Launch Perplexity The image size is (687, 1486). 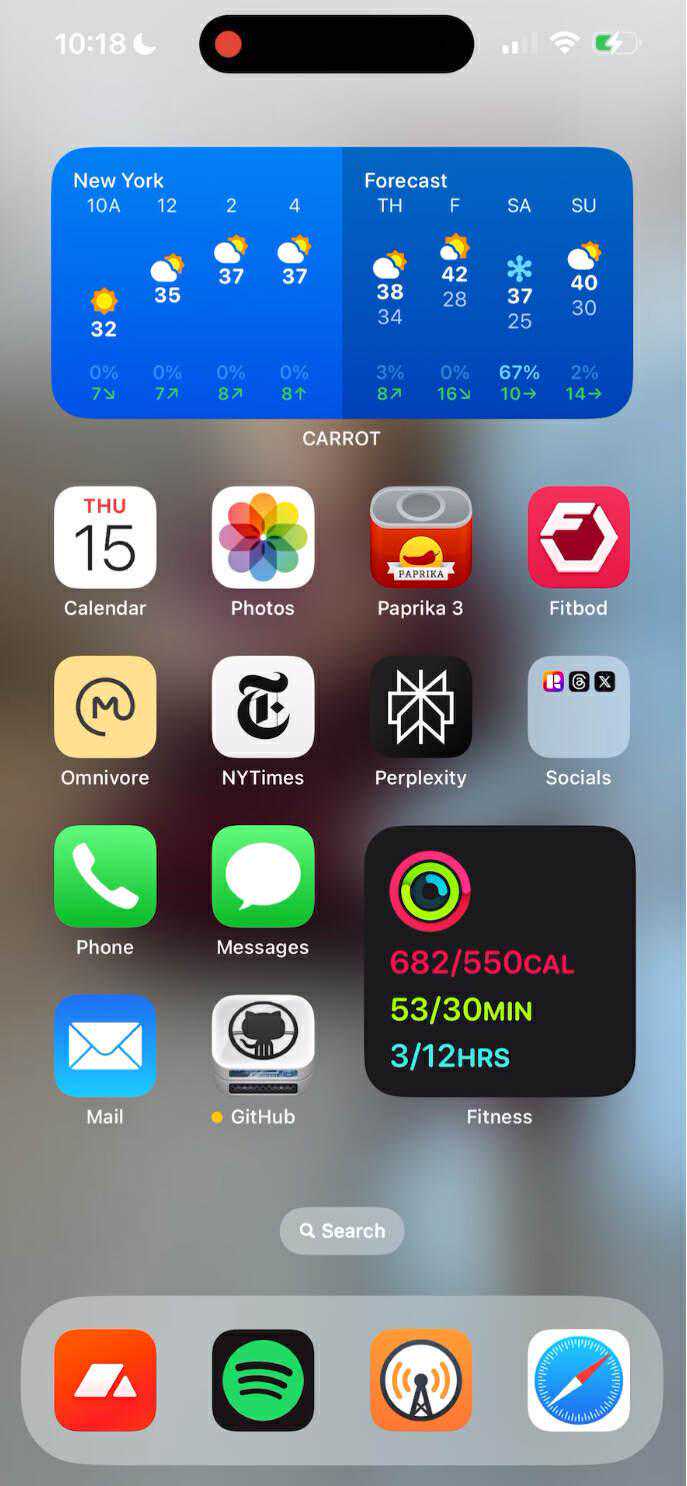(421, 707)
